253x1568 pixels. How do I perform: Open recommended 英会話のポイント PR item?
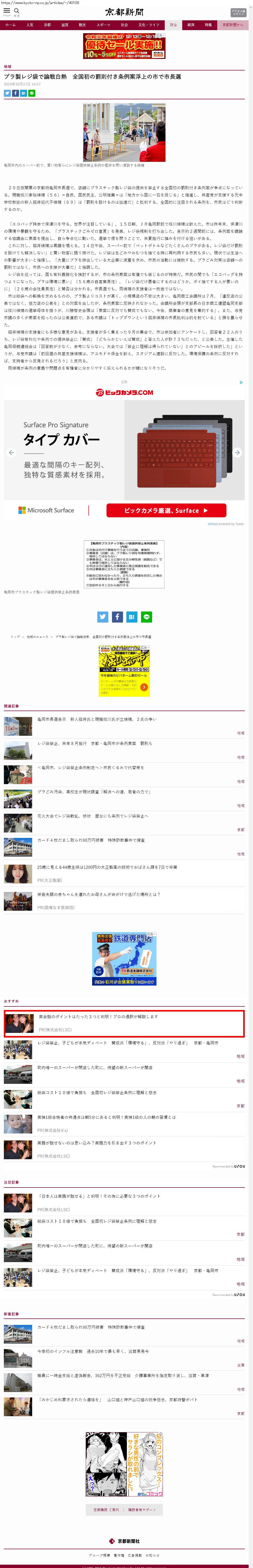click(98, 1016)
